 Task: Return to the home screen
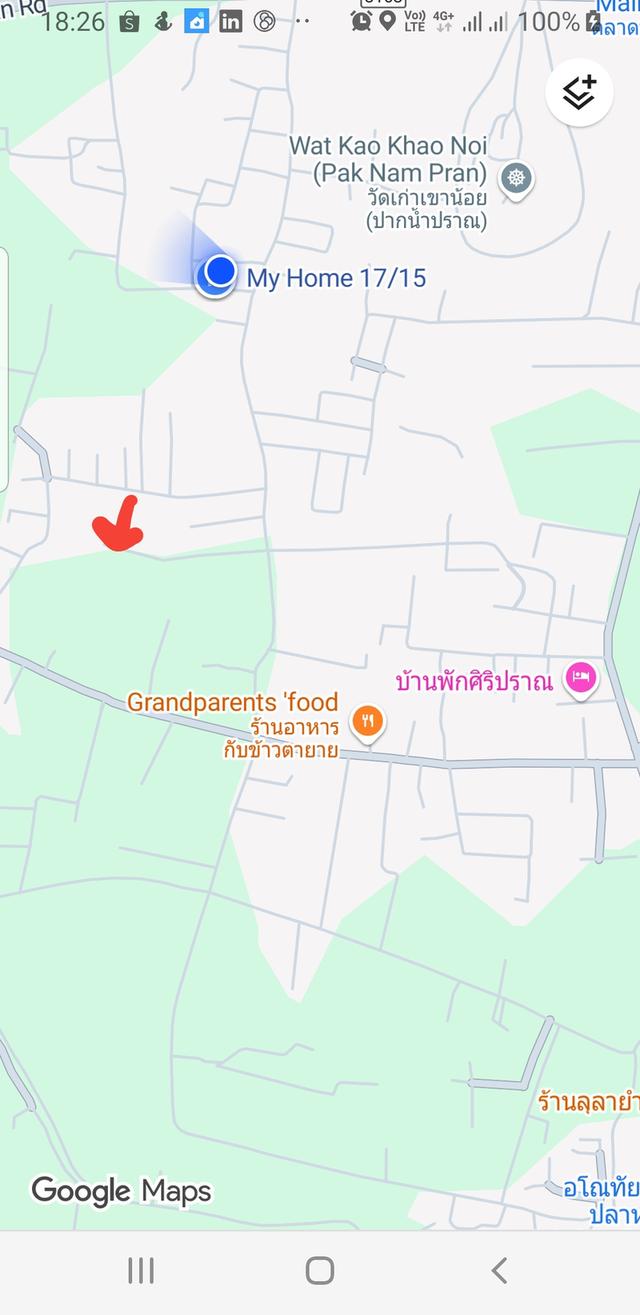(320, 1270)
